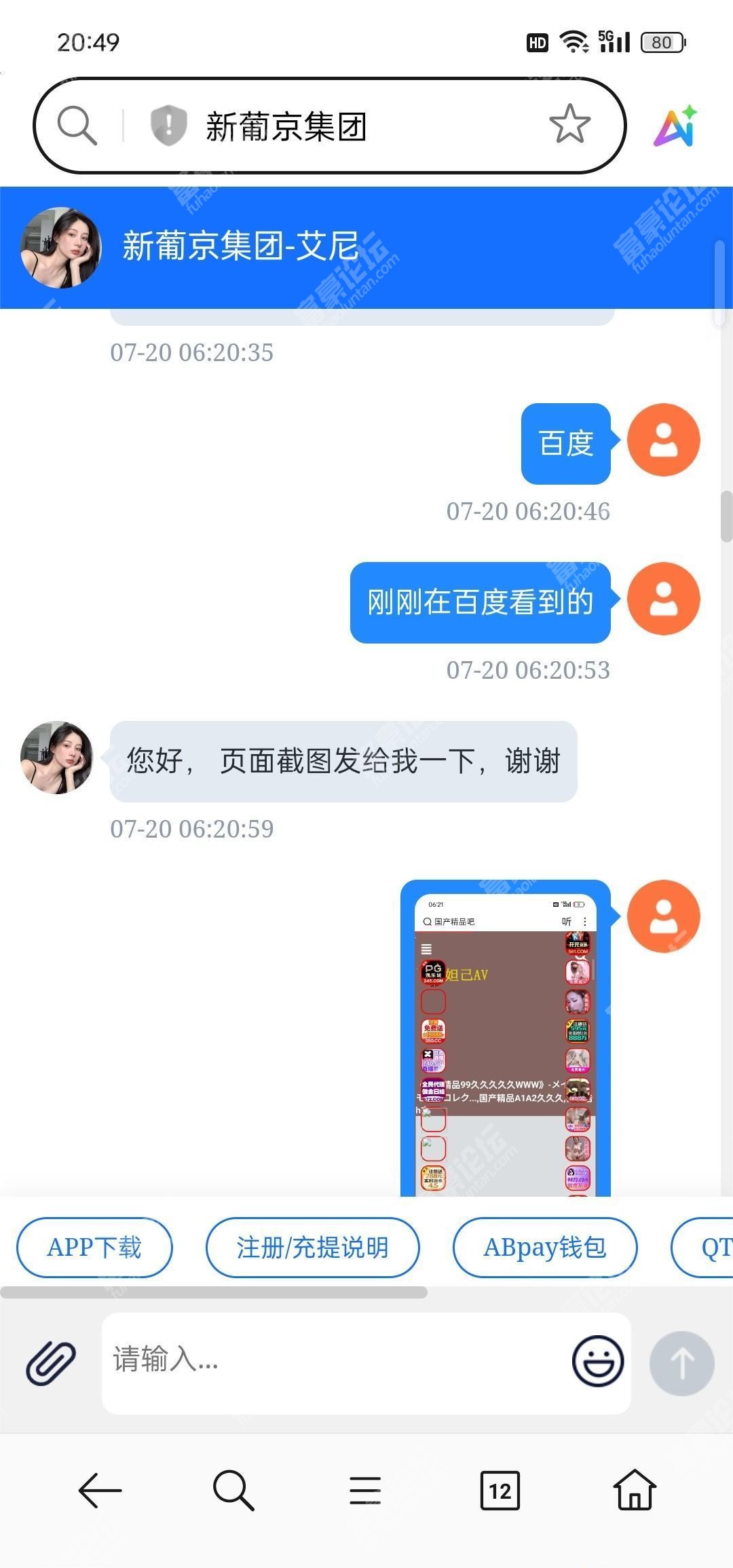Select the 注册/充提说明 chip
The image size is (733, 1568).
312,1248
